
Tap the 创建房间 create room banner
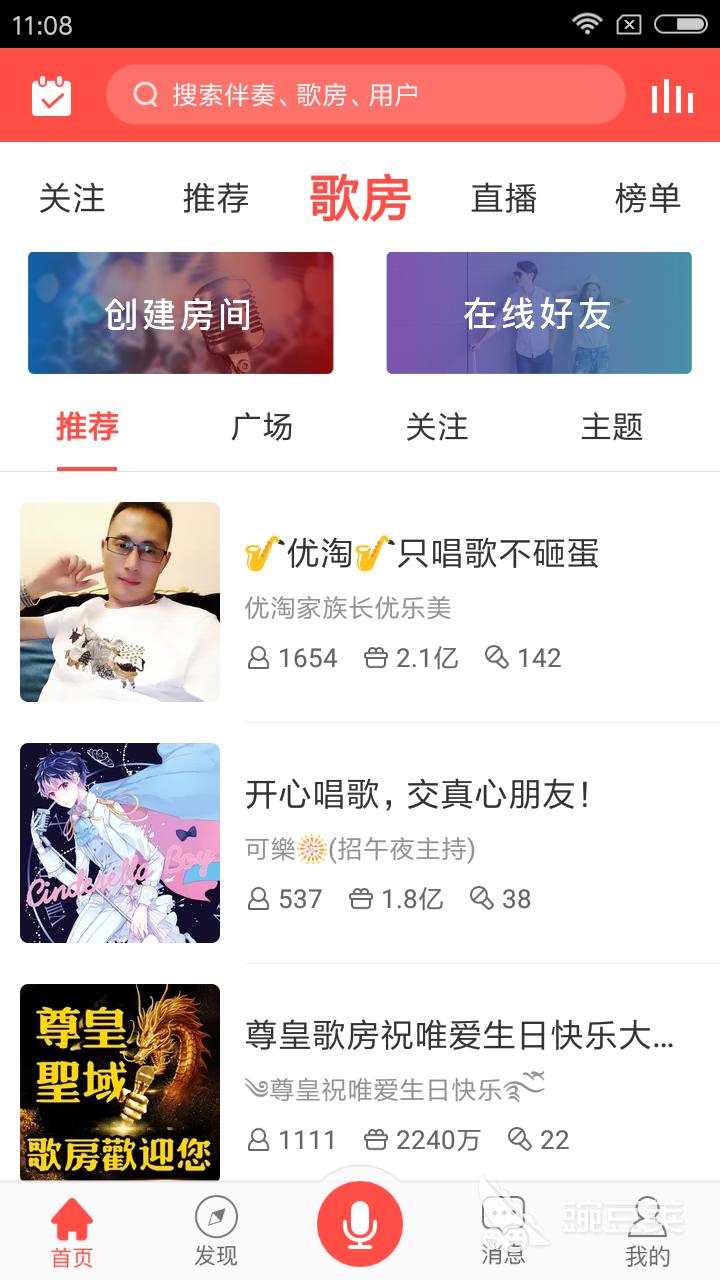(x=180, y=312)
